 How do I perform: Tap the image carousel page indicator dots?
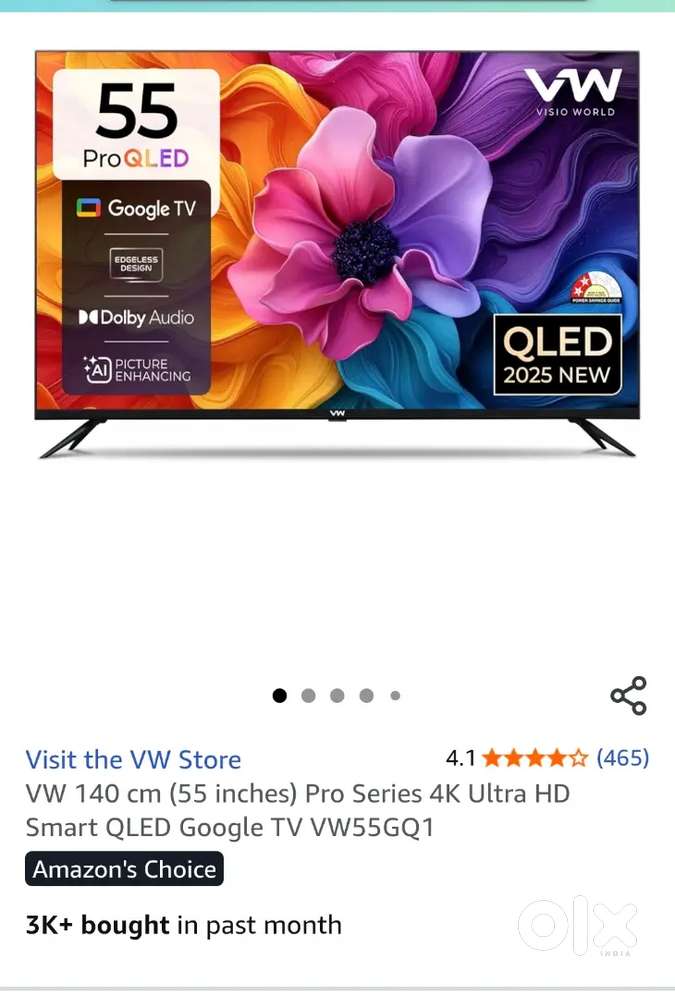(337, 696)
